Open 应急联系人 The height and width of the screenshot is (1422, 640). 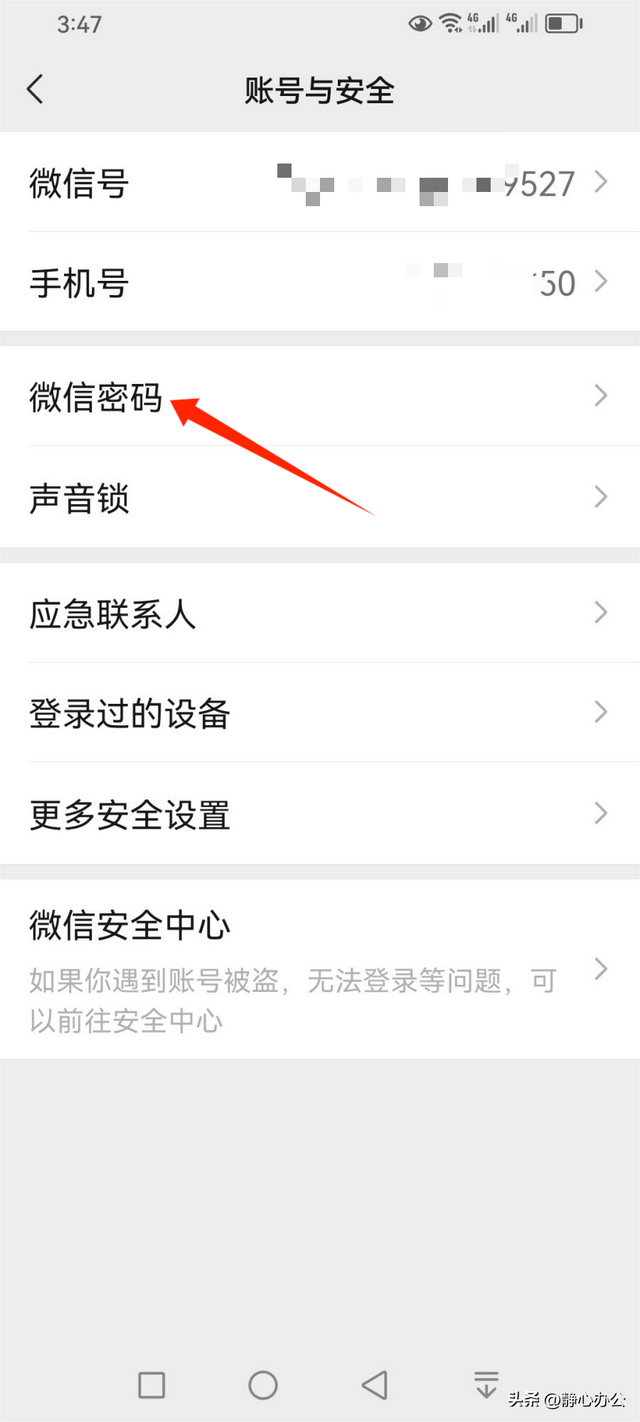coord(320,612)
